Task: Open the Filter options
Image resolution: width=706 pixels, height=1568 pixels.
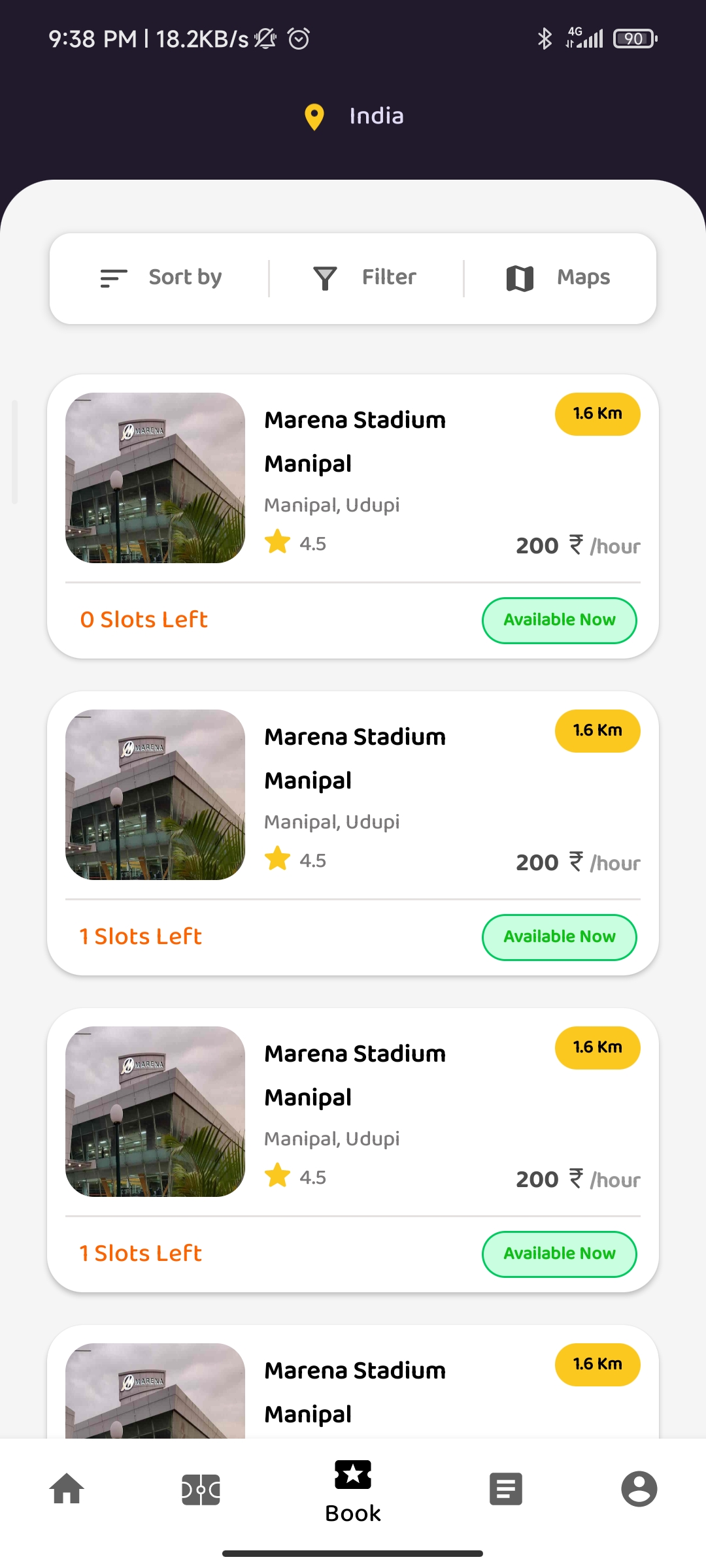Action: click(389, 277)
